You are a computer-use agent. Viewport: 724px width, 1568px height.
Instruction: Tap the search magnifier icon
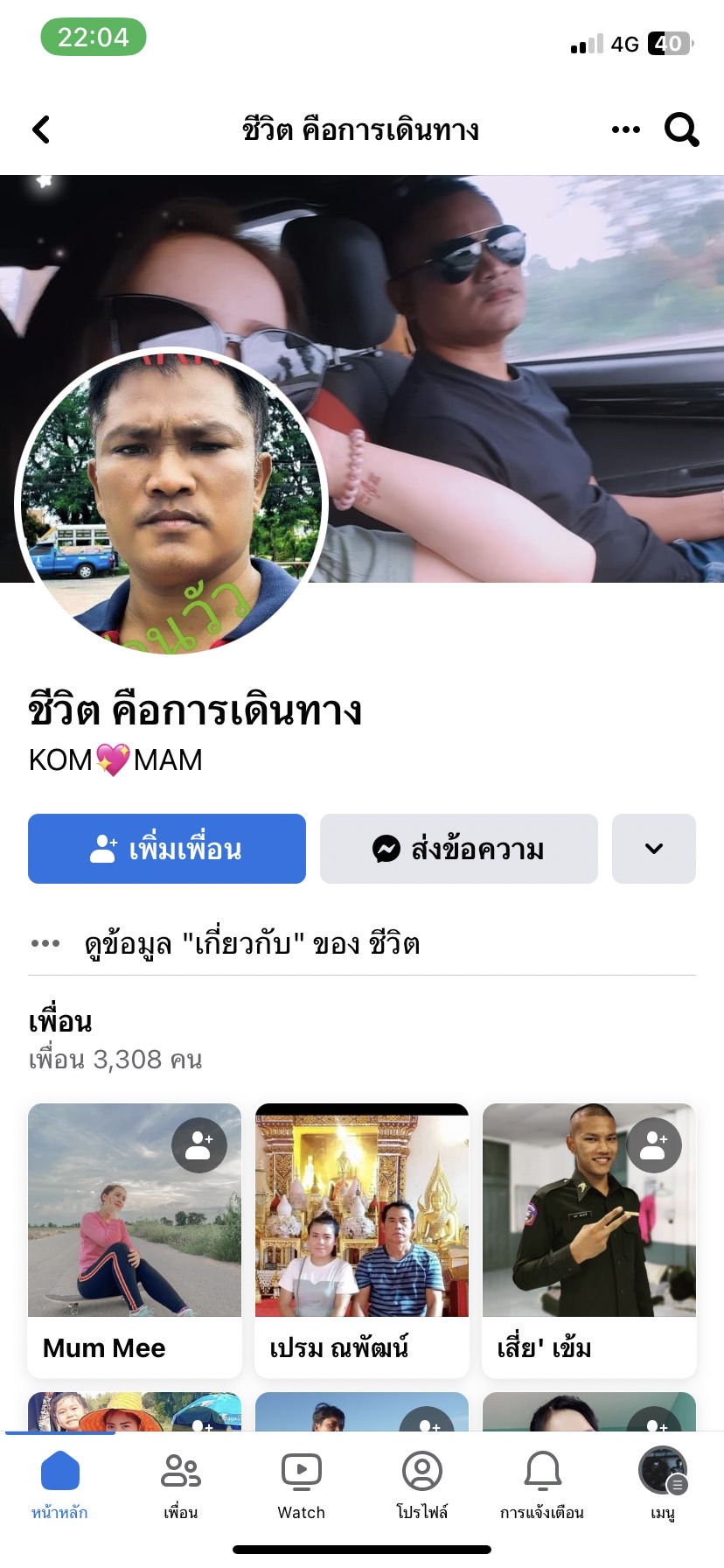coord(681,129)
